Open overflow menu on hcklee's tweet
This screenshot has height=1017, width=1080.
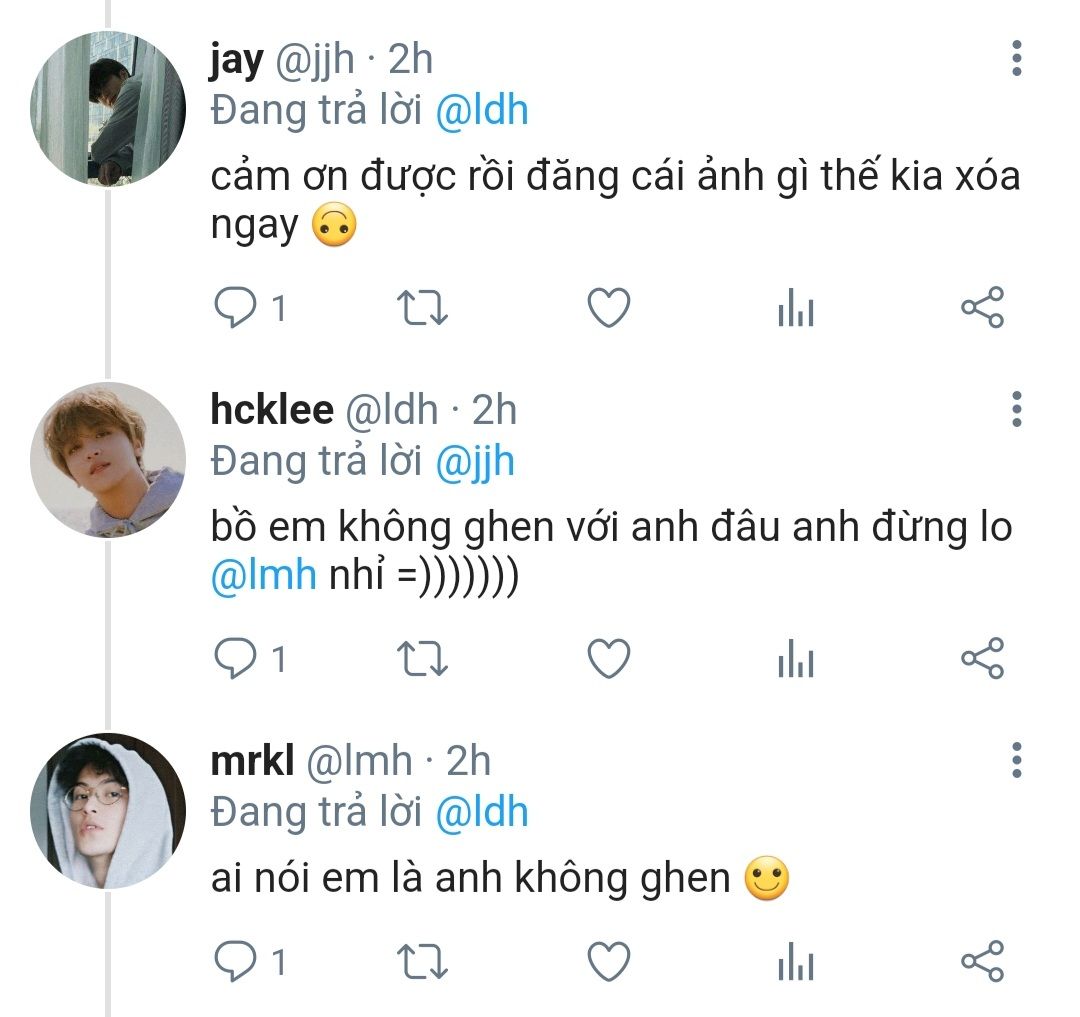[1016, 409]
